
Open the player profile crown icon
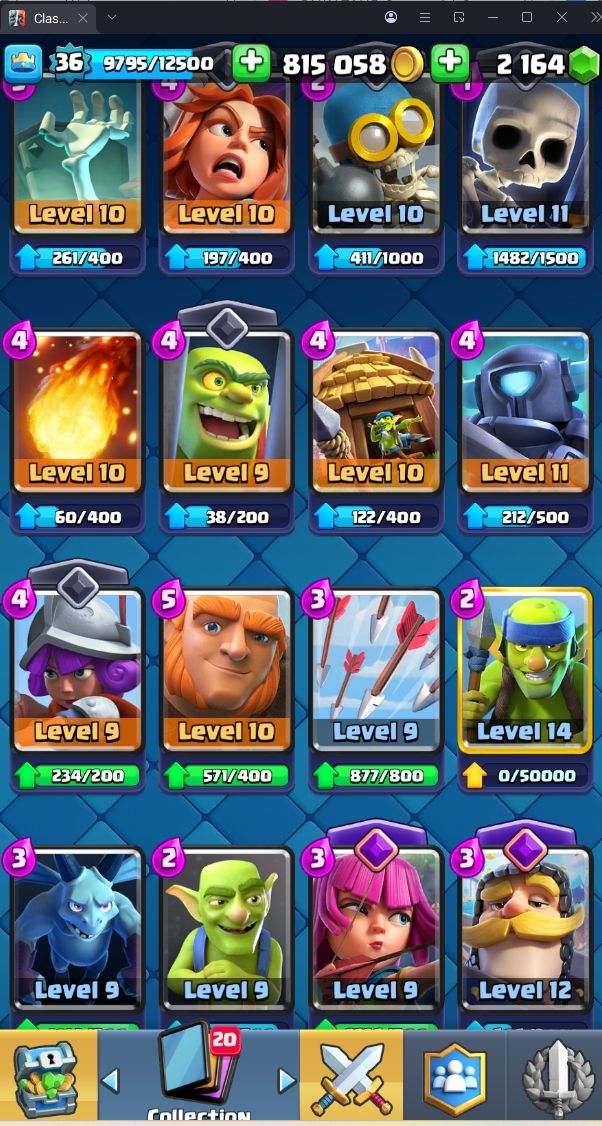tap(24, 64)
